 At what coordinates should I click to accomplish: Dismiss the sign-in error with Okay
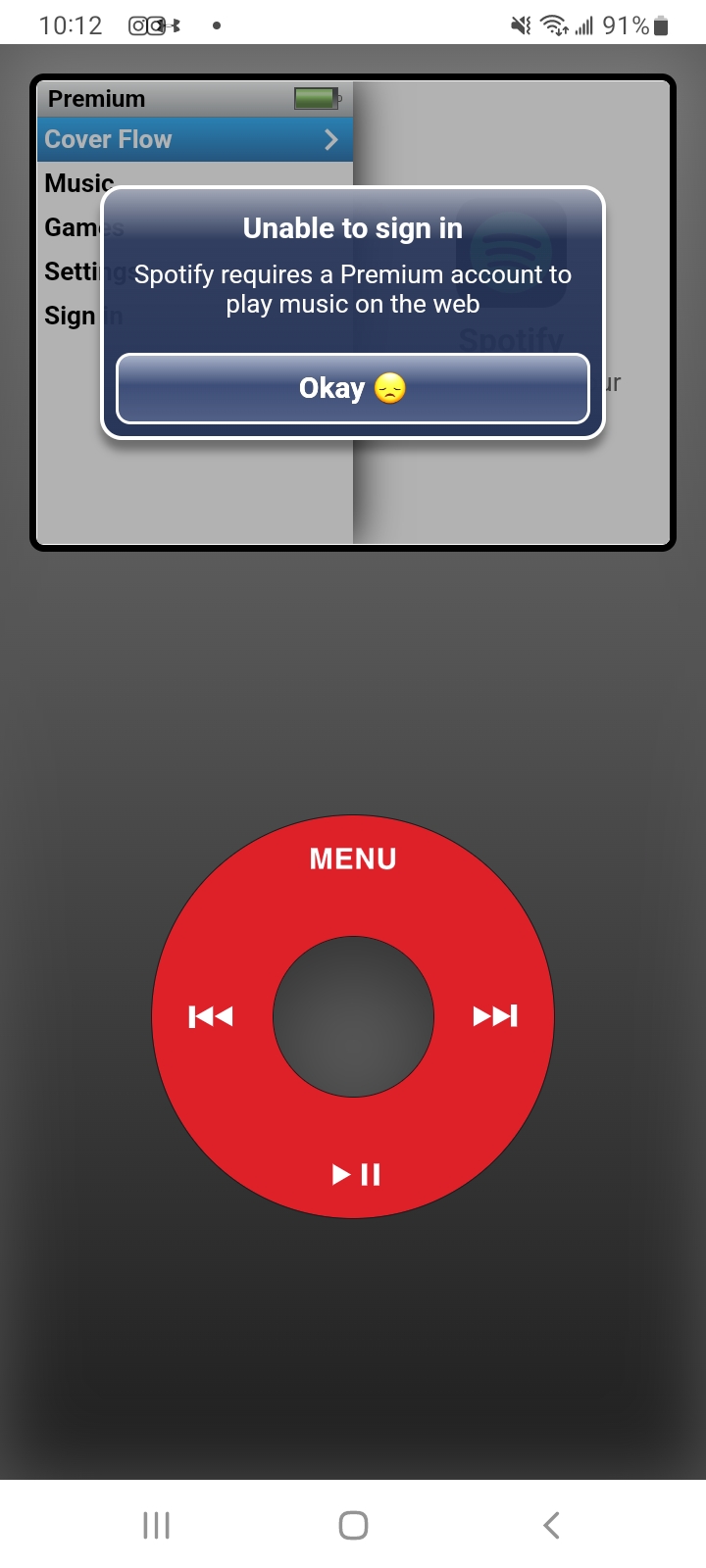353,388
